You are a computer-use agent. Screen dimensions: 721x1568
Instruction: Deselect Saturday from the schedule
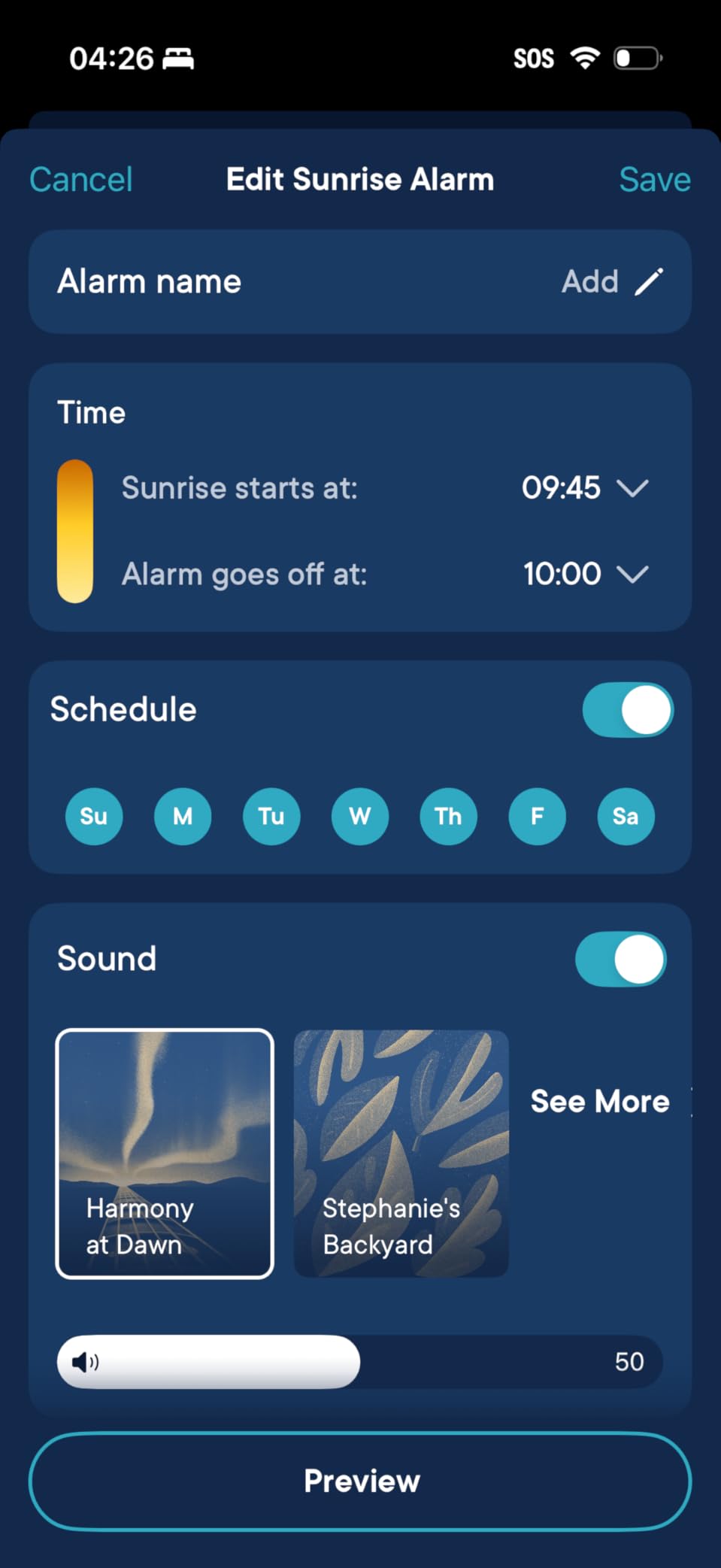[625, 817]
